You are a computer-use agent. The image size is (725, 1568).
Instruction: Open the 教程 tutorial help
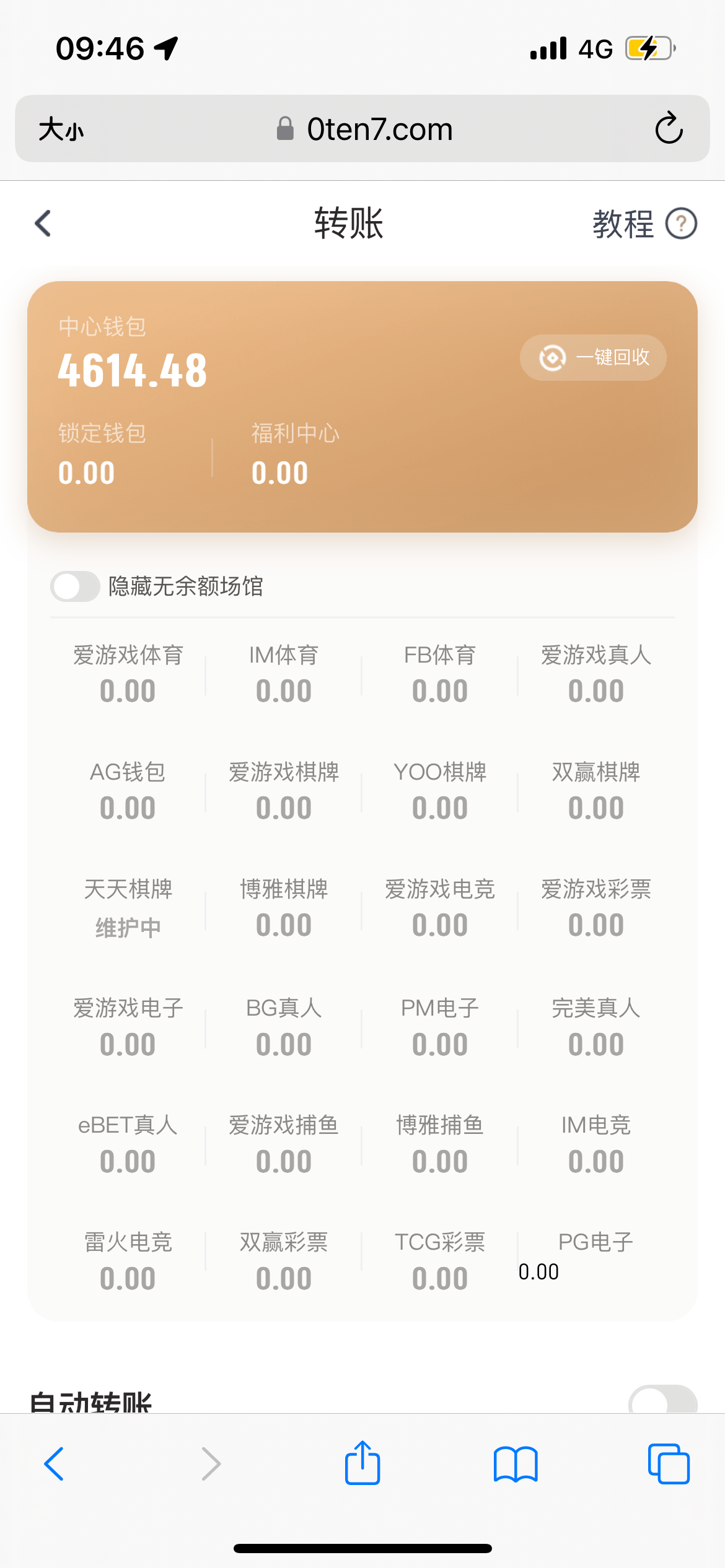[644, 224]
